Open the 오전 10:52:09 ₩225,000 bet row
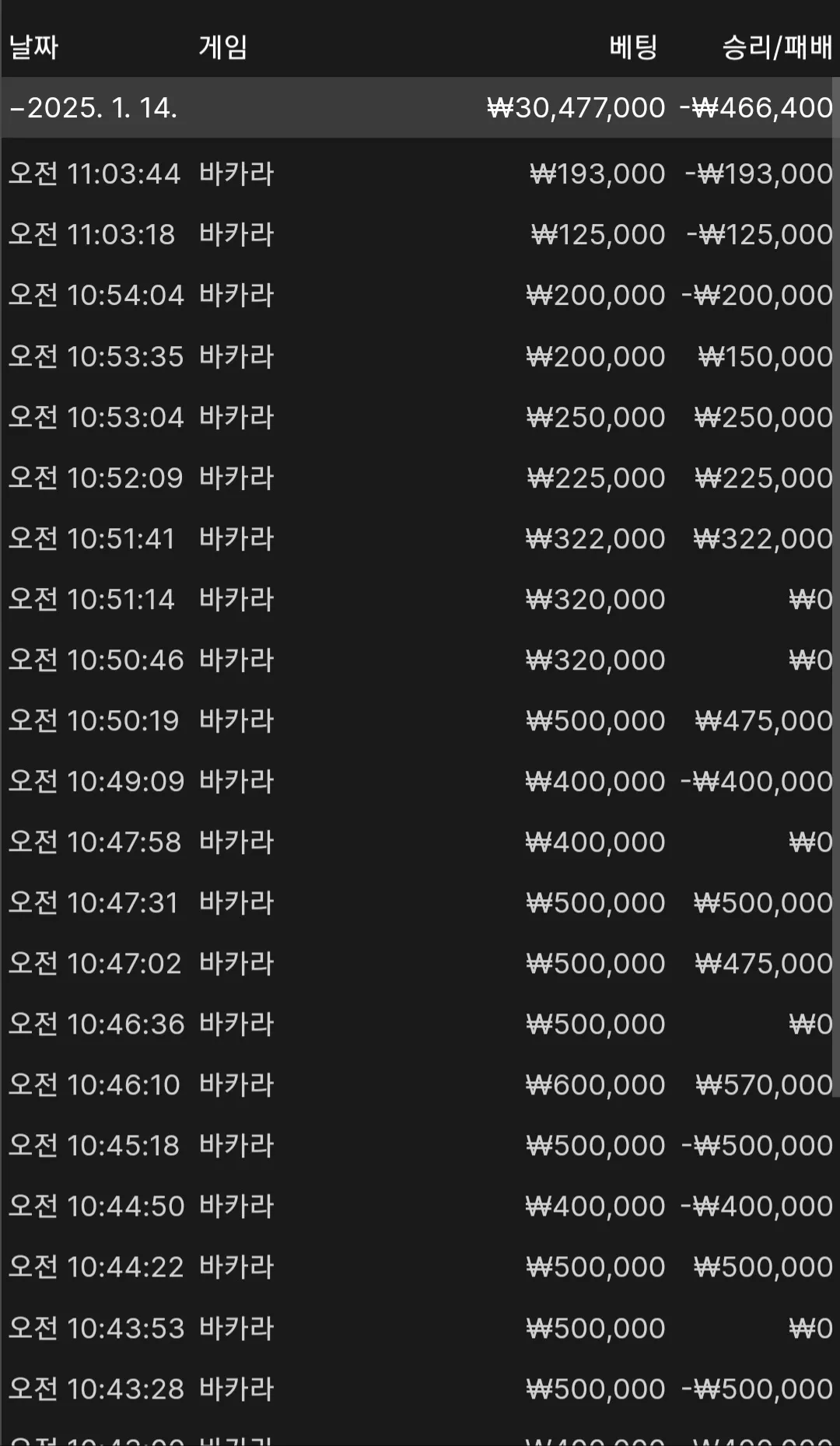This screenshot has height=1446, width=840. coord(420,478)
